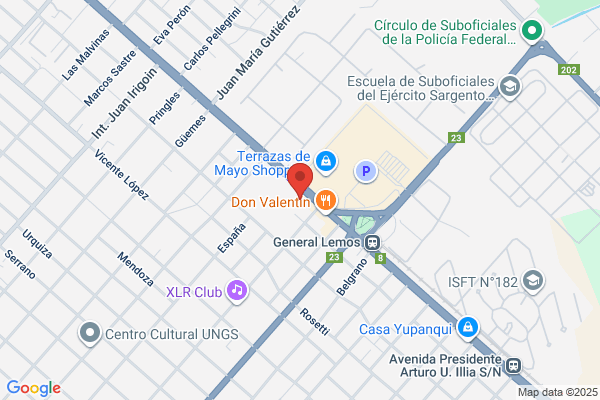Select the General Lemos train station icon

coord(372,243)
